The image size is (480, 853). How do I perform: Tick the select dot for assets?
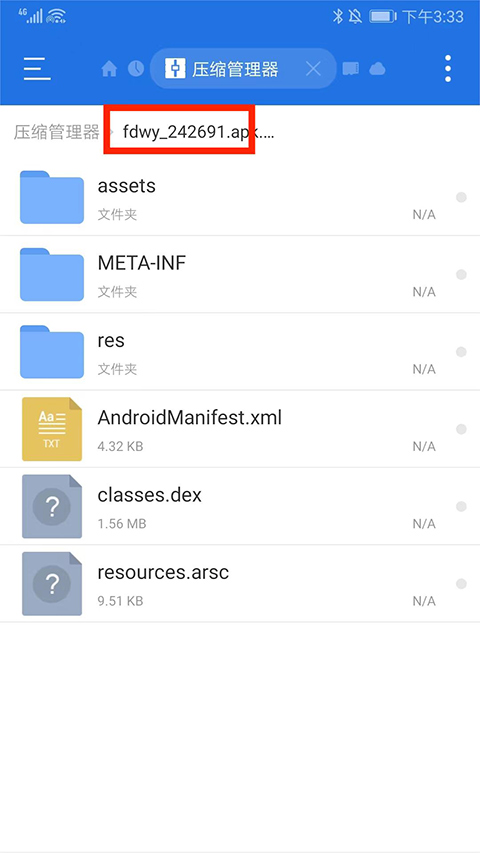(x=461, y=197)
